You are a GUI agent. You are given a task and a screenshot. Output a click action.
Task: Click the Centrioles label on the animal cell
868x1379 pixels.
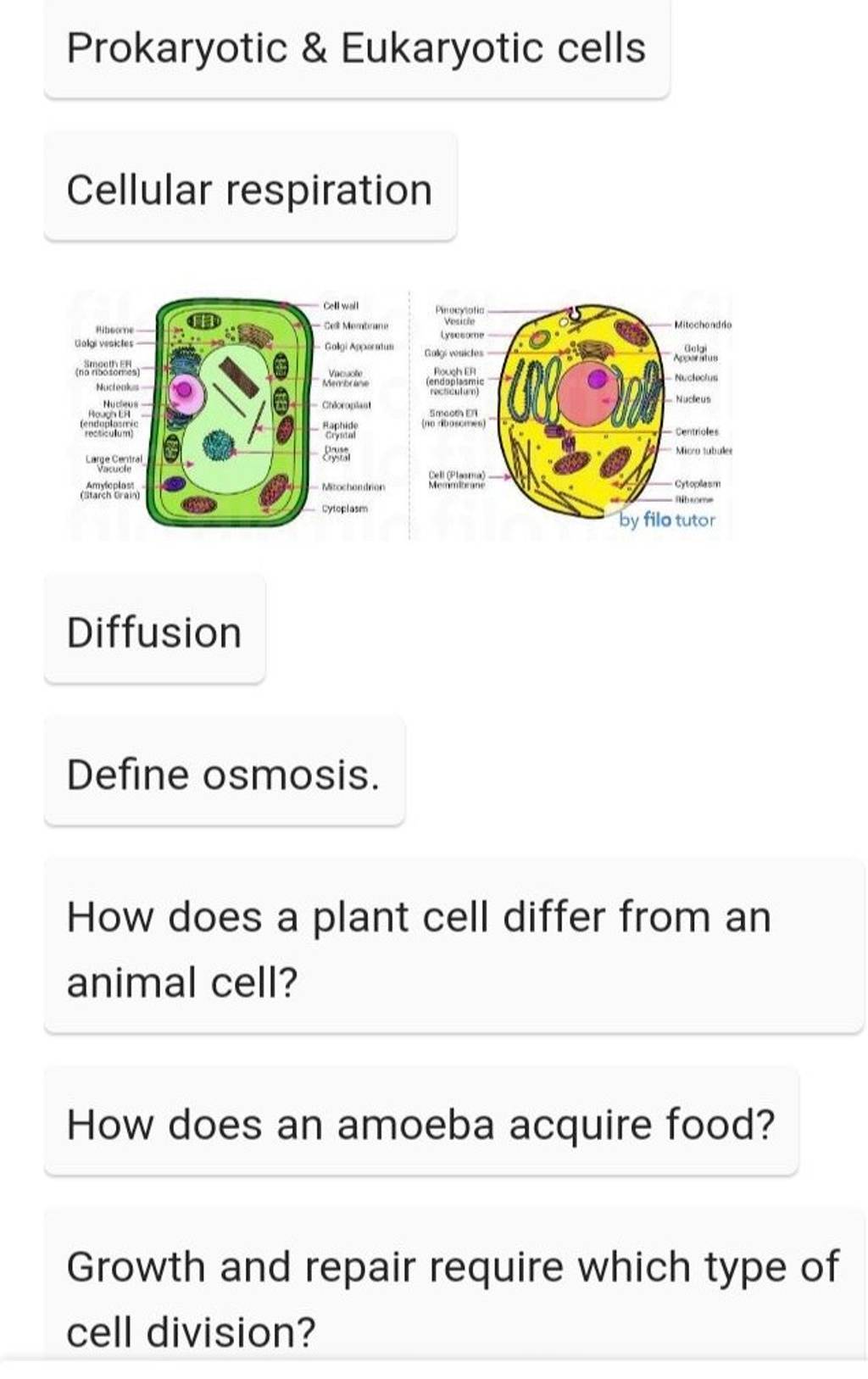[695, 431]
